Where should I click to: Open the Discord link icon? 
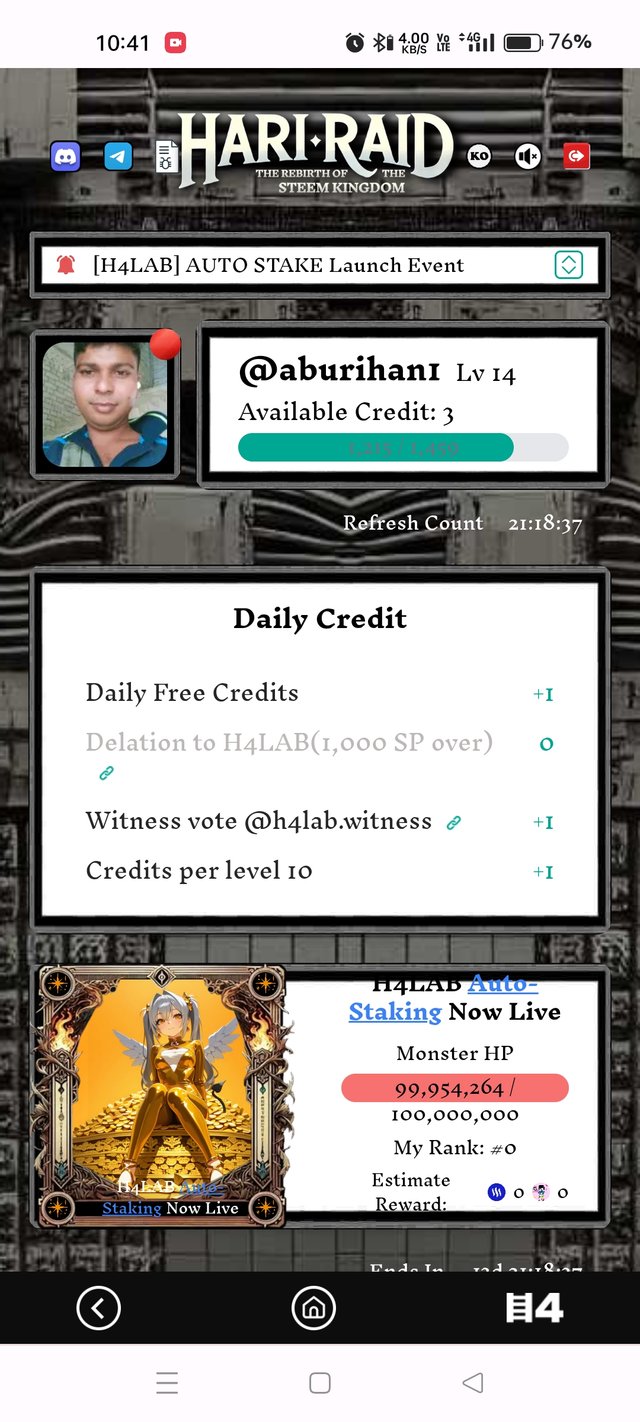[x=65, y=156]
